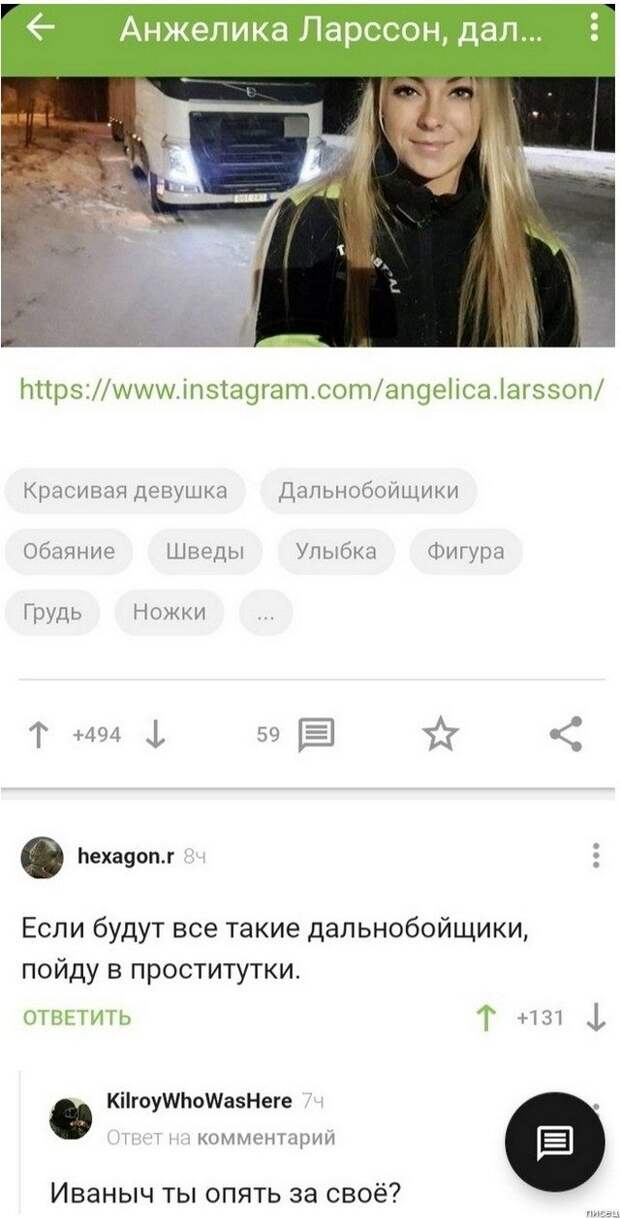This screenshot has width=620, height=1218.
Task: Save the post with the star icon
Action: point(440,736)
